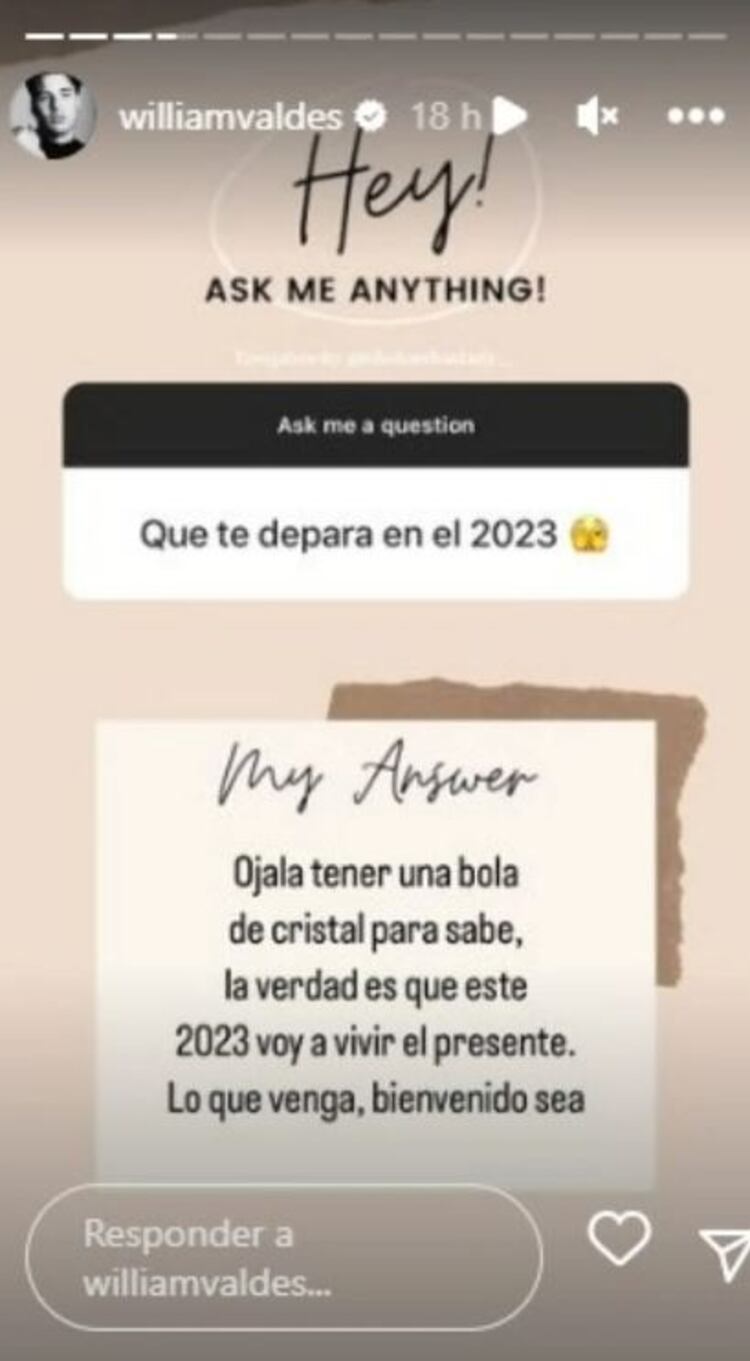Open the three-dot overflow menu

pos(696,117)
